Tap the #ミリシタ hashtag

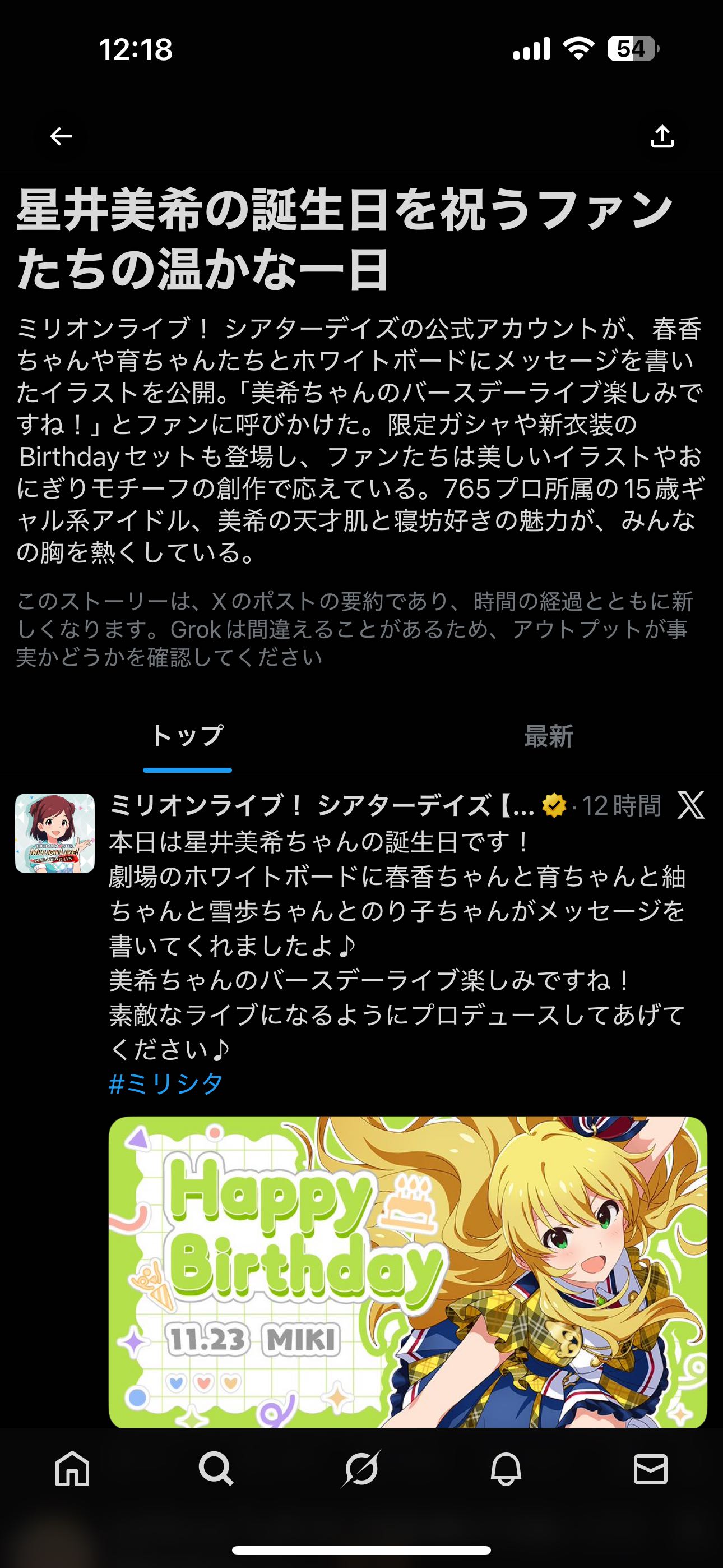click(165, 1083)
